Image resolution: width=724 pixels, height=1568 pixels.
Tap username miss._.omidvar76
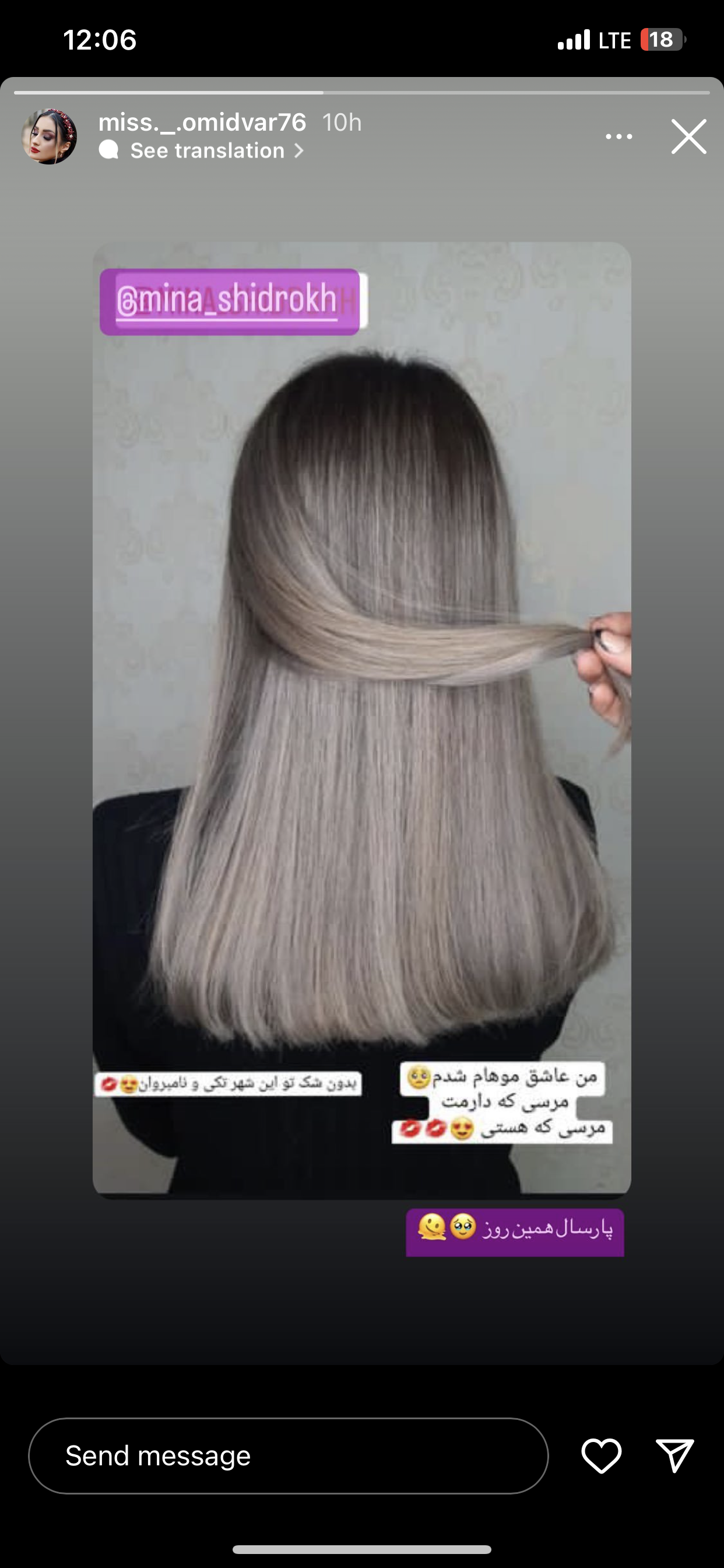[202, 123]
